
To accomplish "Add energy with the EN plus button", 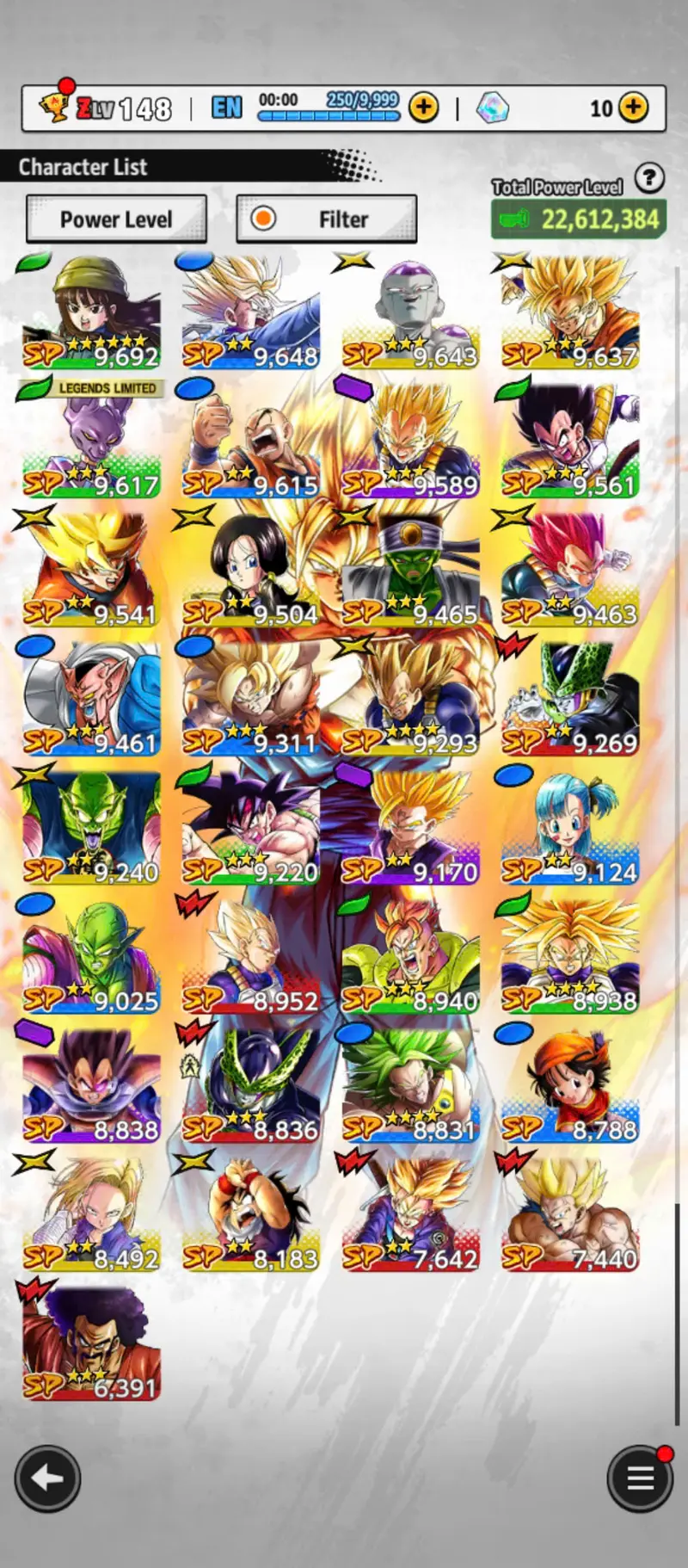I will pyautogui.click(x=423, y=108).
